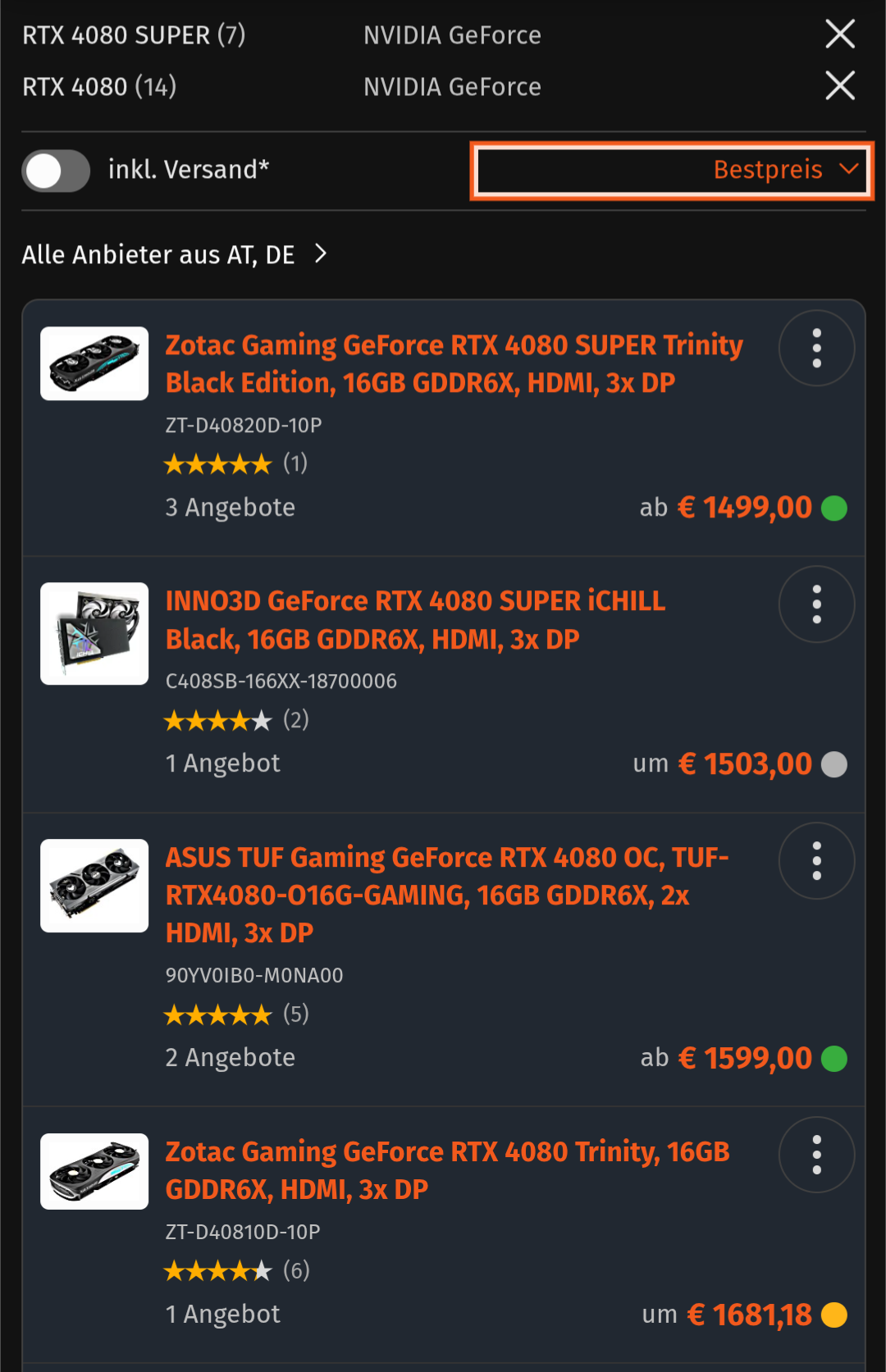886x1372 pixels.
Task: Open Alle Anbieter aus AT, DE
Action: click(x=174, y=254)
